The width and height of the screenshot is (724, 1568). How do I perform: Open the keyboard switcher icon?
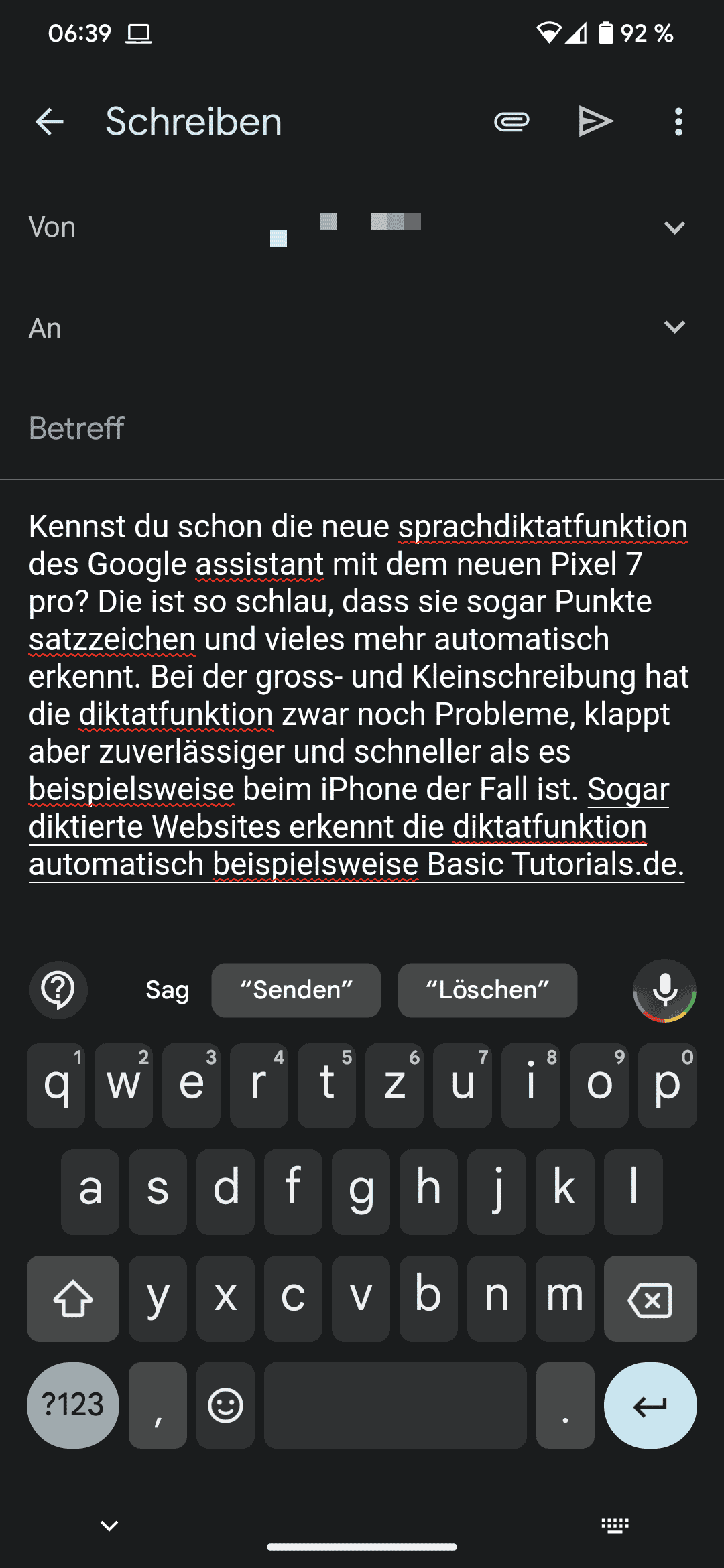pyautogui.click(x=615, y=1526)
